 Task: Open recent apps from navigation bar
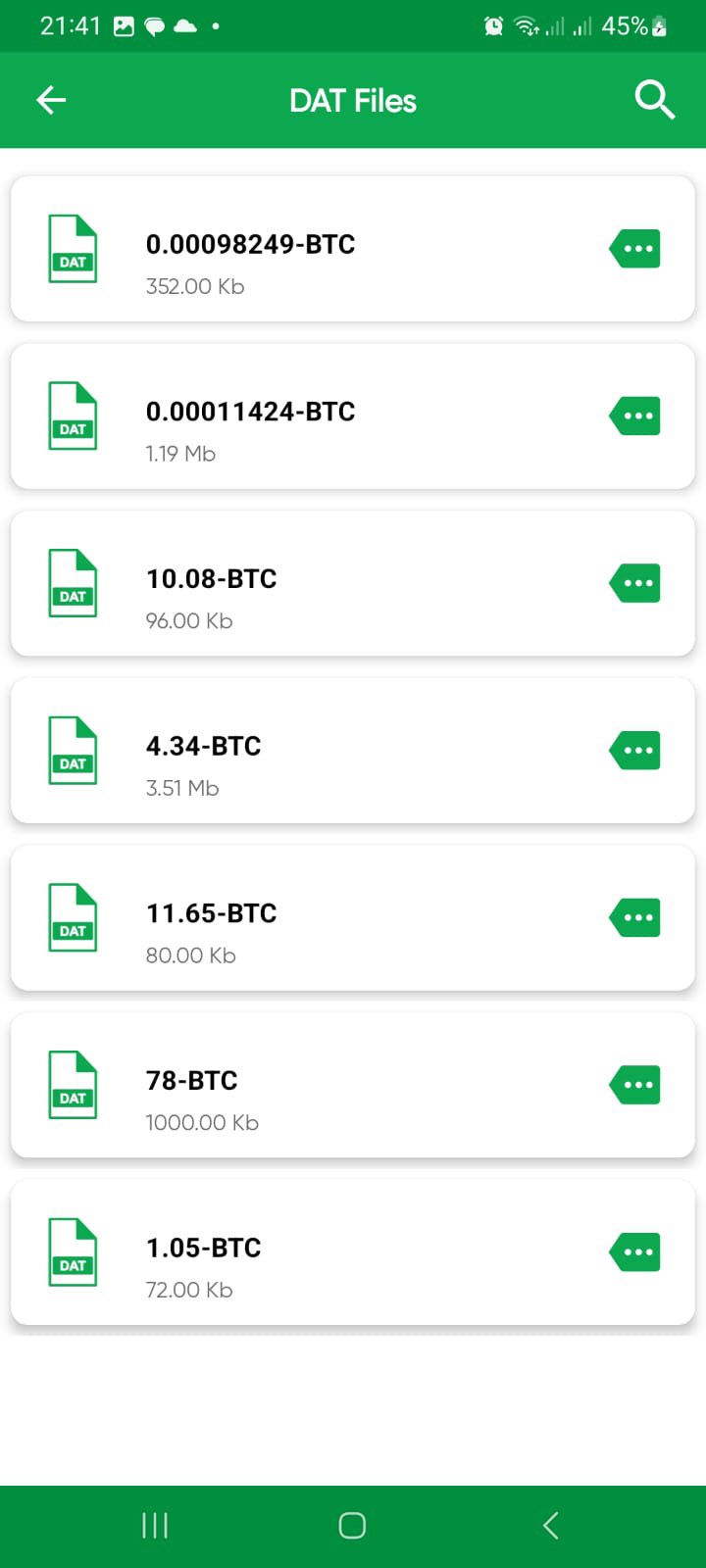[155, 1525]
